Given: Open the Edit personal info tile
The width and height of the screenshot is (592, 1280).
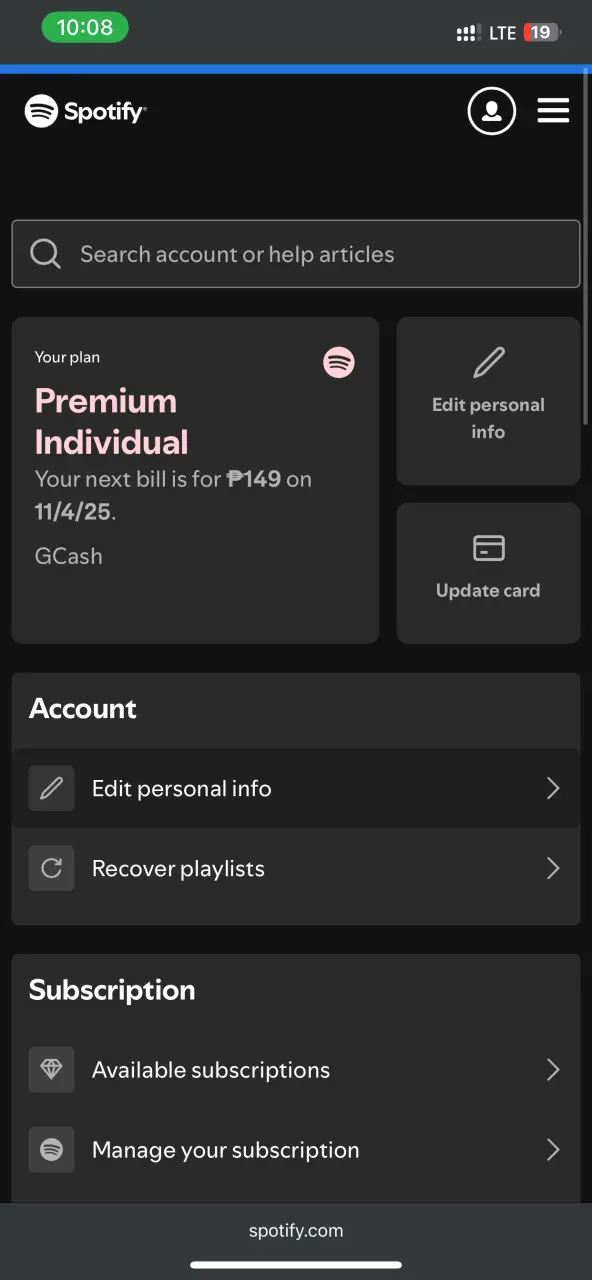Looking at the screenshot, I should (488, 401).
